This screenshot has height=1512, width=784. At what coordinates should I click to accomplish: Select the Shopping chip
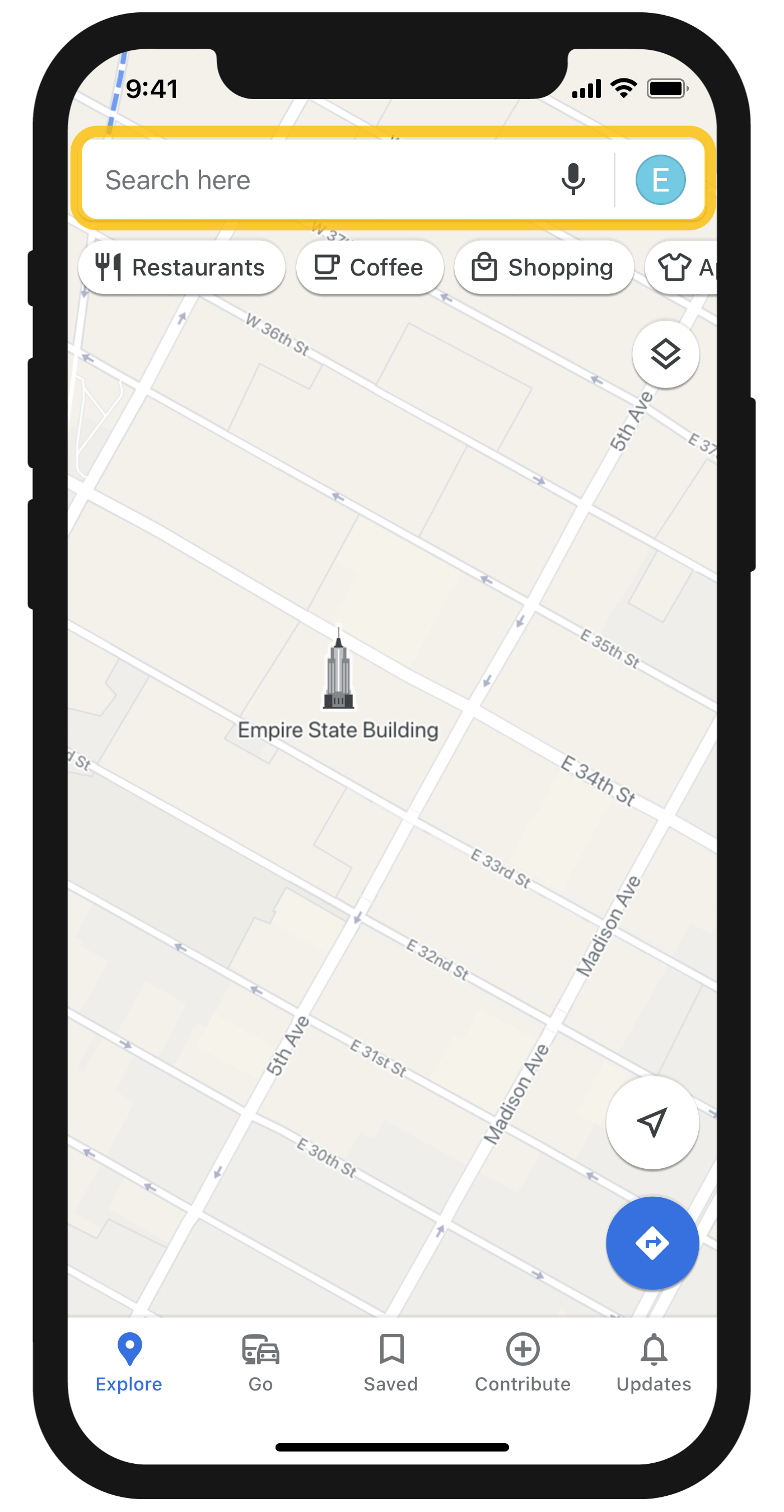pos(544,268)
